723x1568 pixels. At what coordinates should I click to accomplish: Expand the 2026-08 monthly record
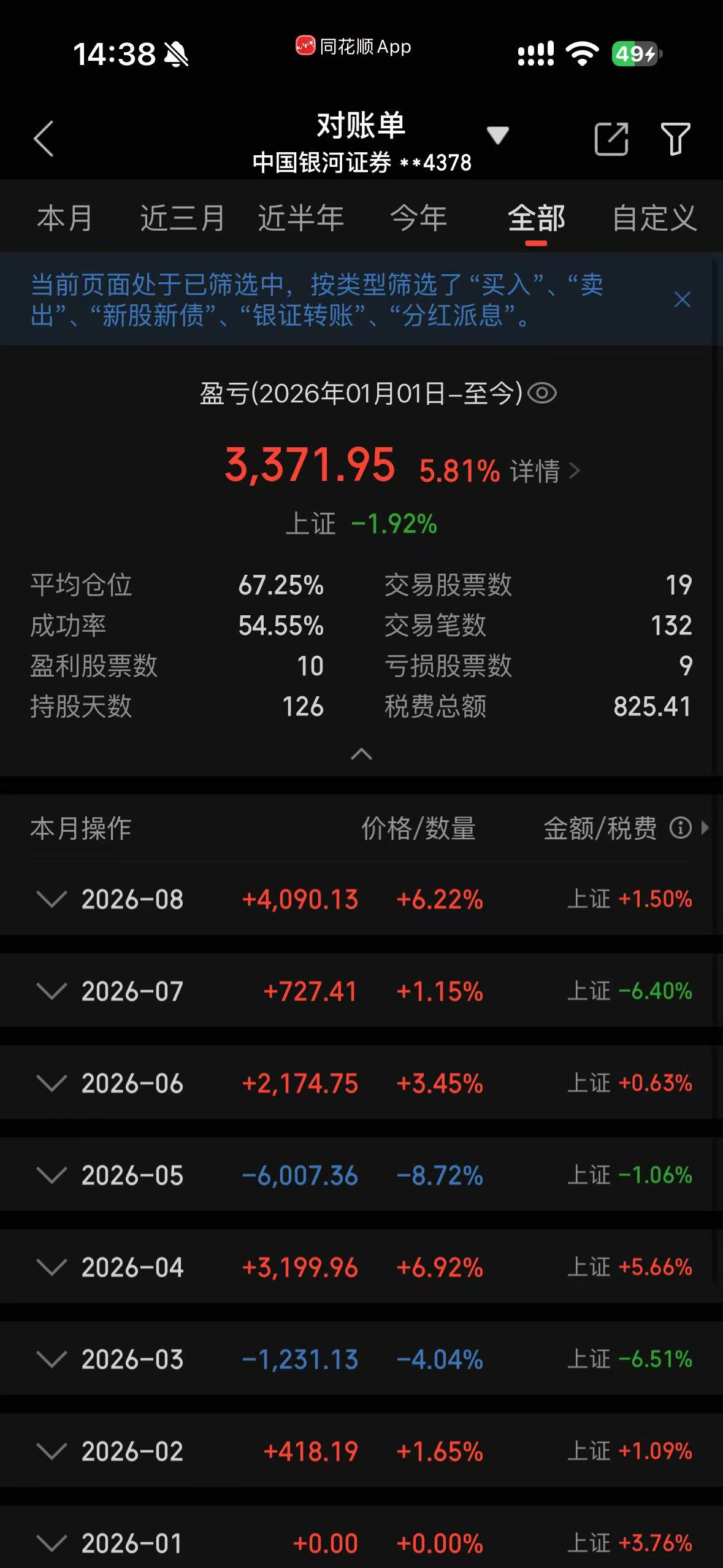point(361,899)
